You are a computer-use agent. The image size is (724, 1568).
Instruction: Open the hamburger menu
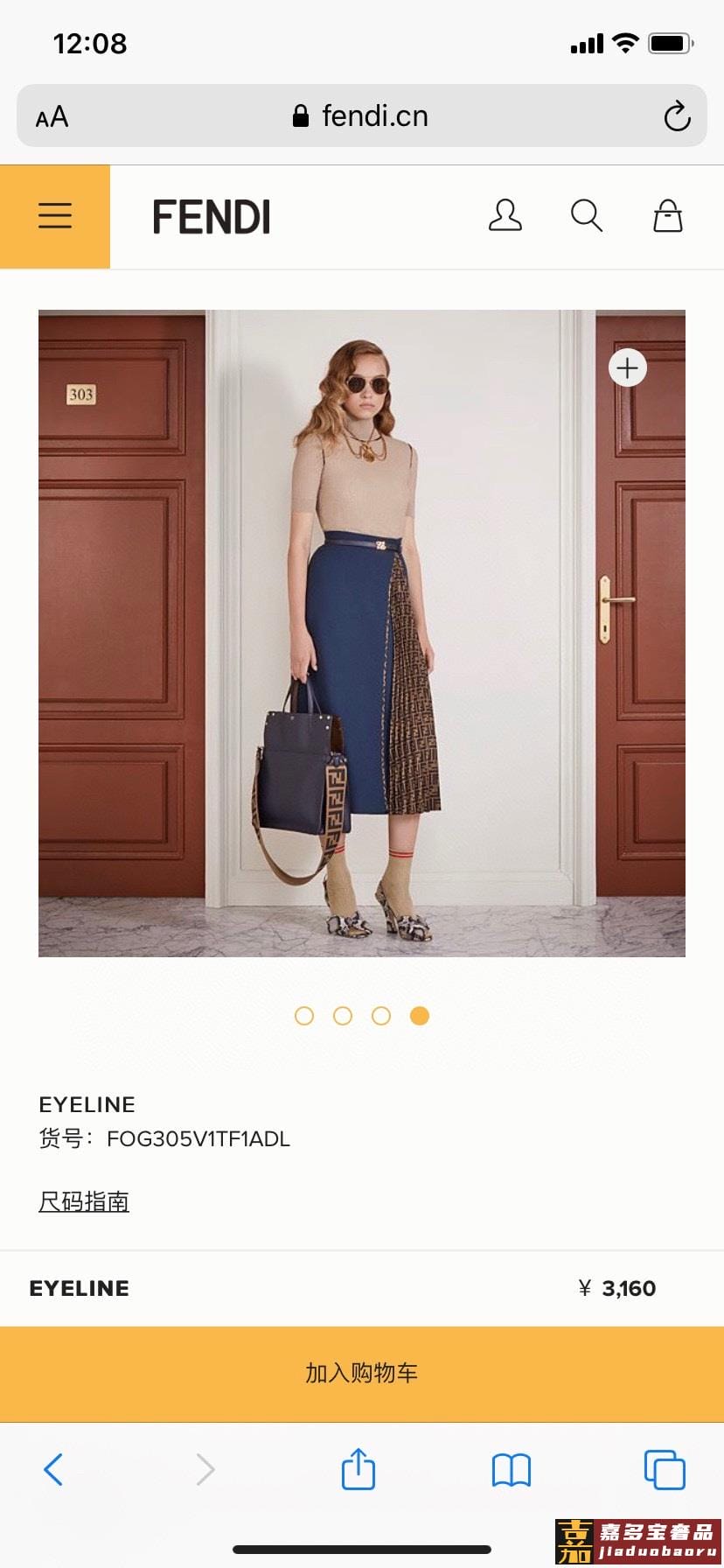tap(55, 216)
